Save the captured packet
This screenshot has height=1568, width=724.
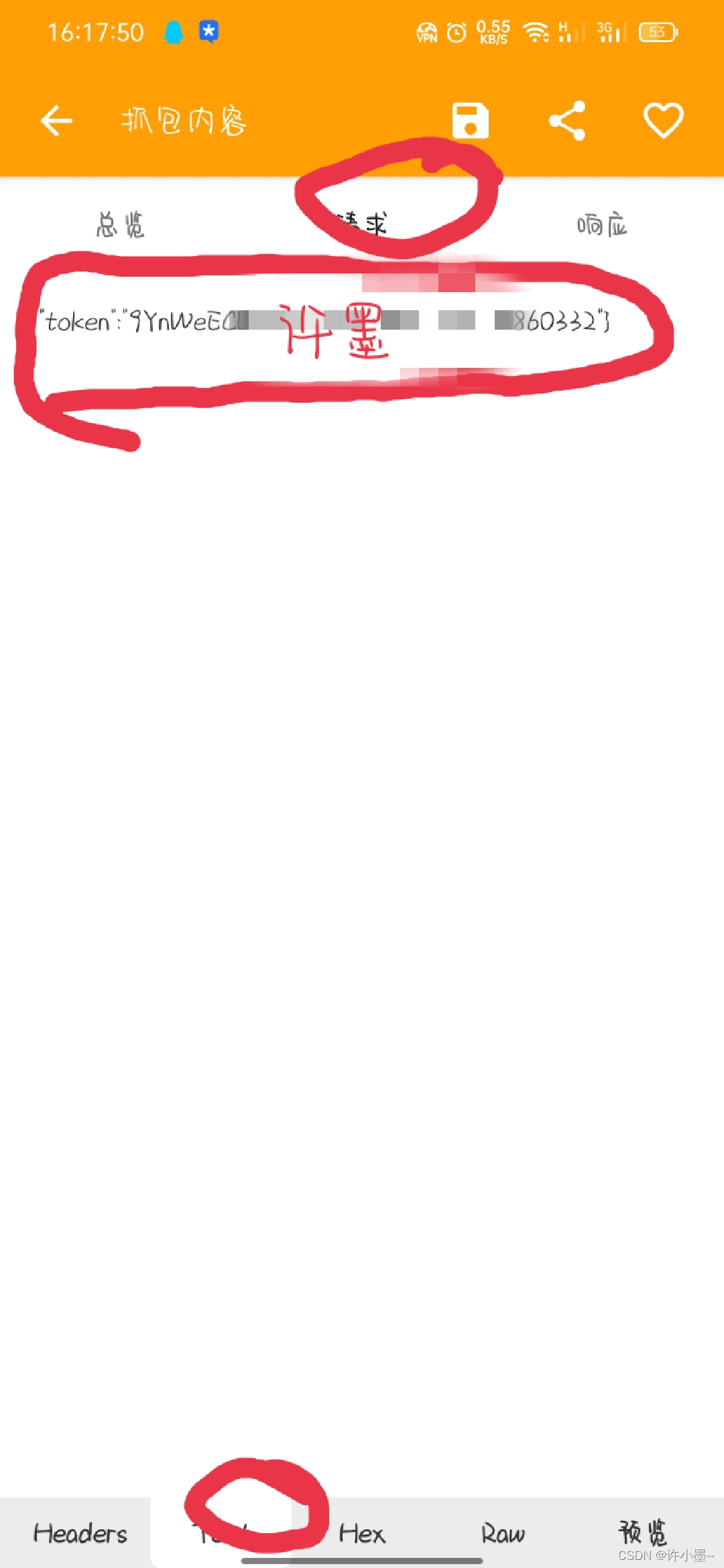click(x=470, y=121)
